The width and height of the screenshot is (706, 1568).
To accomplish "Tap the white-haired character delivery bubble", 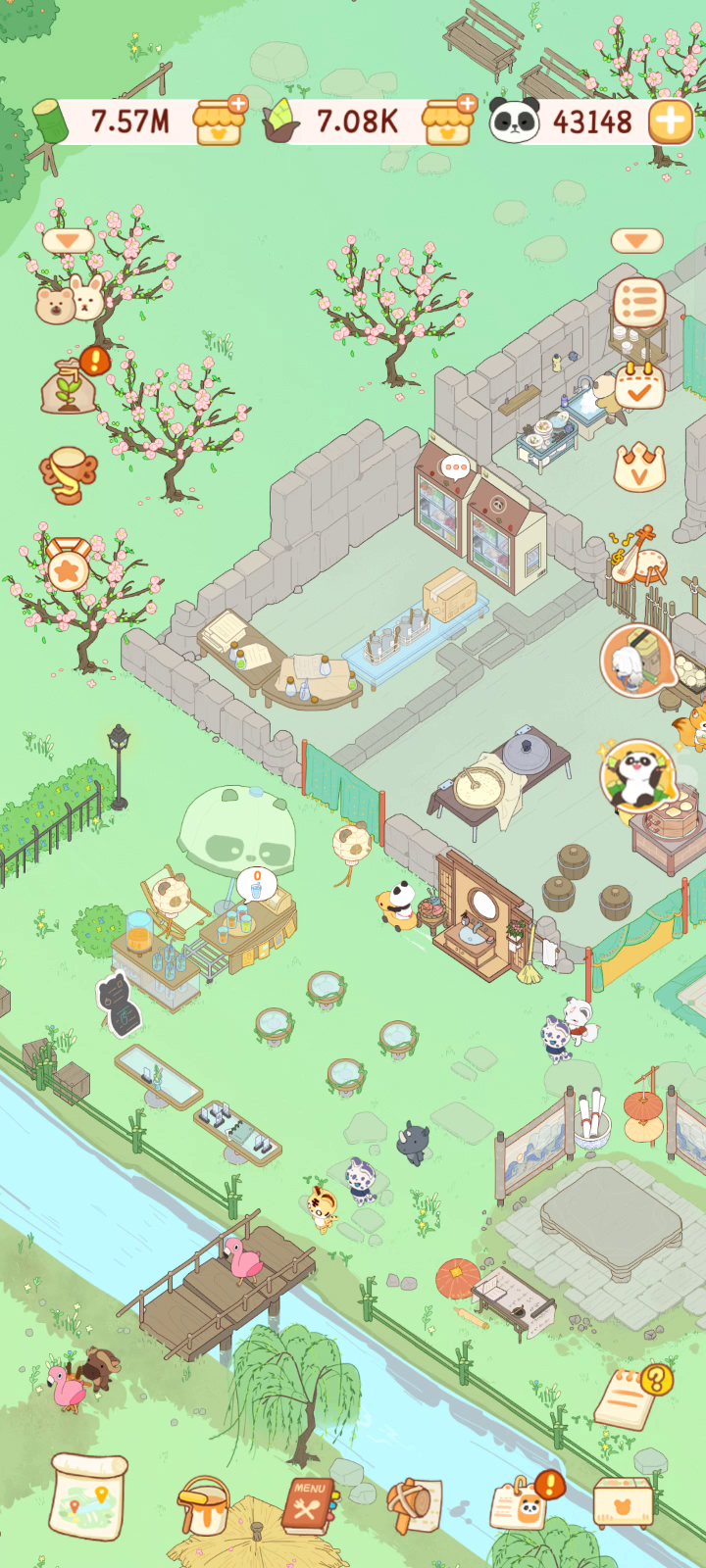I will click(x=638, y=661).
